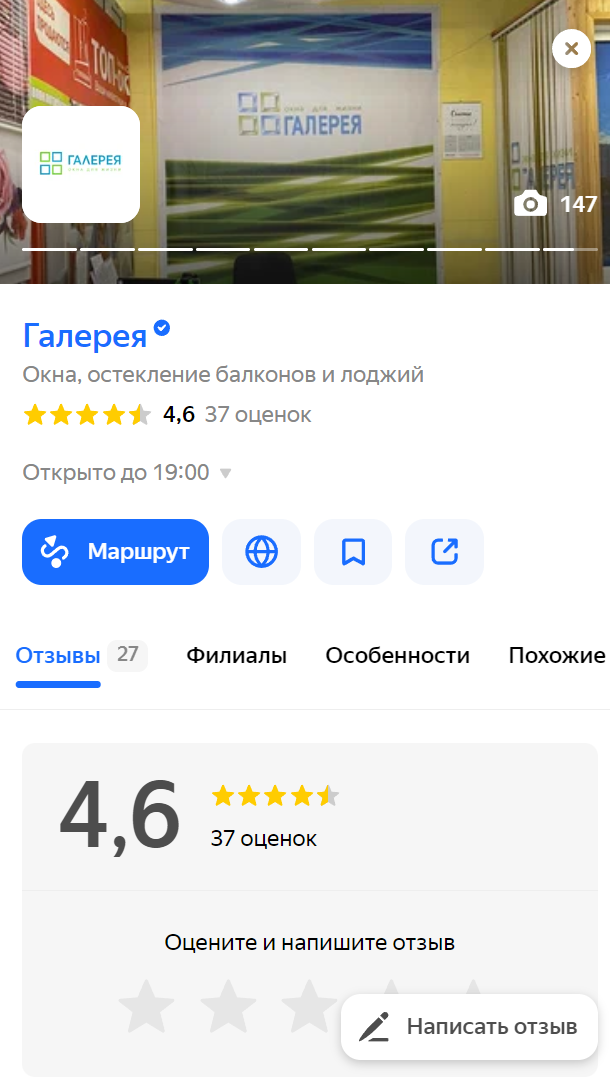Rate the place with one star

[x=146, y=1006]
